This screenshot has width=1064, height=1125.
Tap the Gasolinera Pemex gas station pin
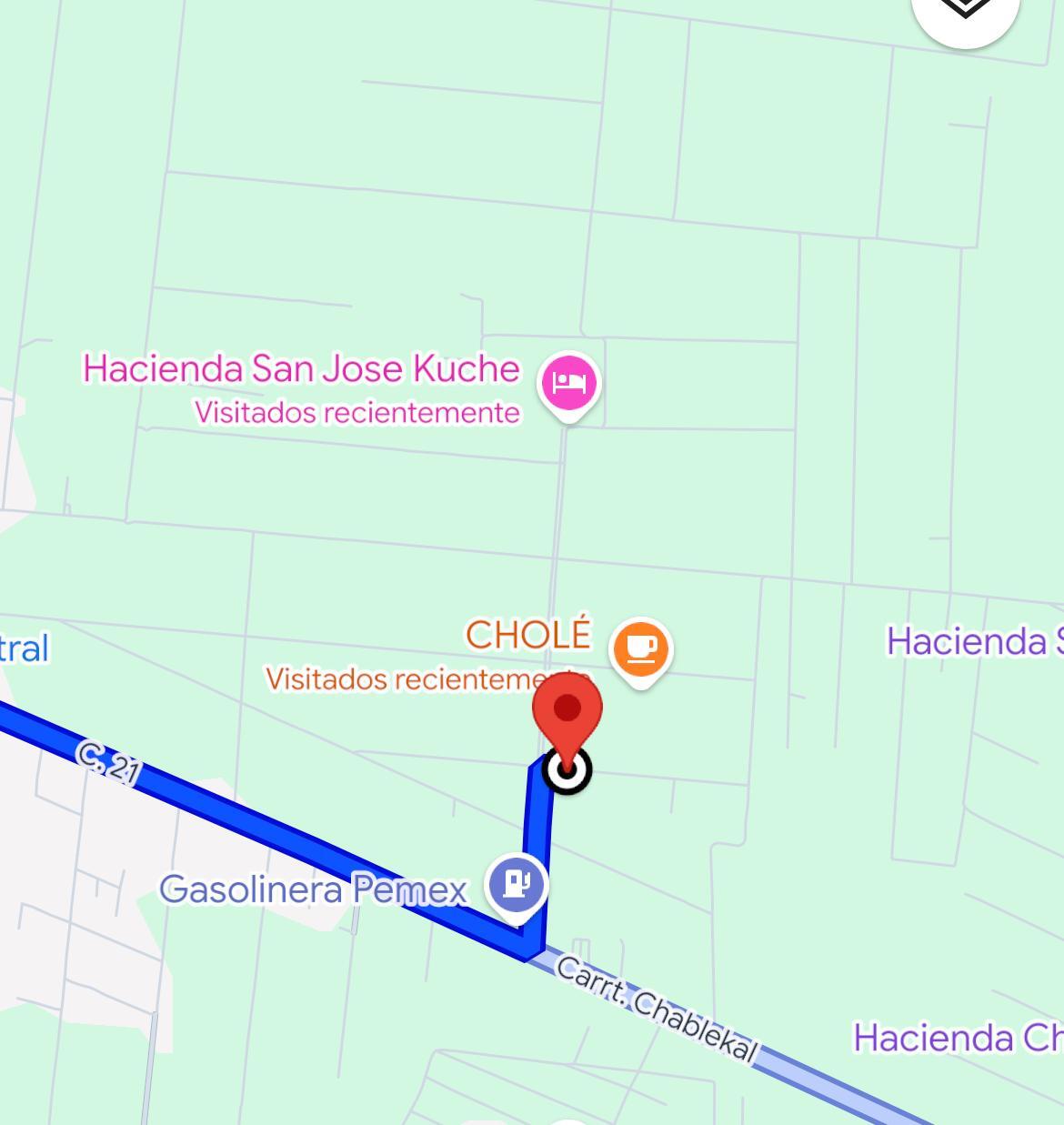tap(517, 883)
